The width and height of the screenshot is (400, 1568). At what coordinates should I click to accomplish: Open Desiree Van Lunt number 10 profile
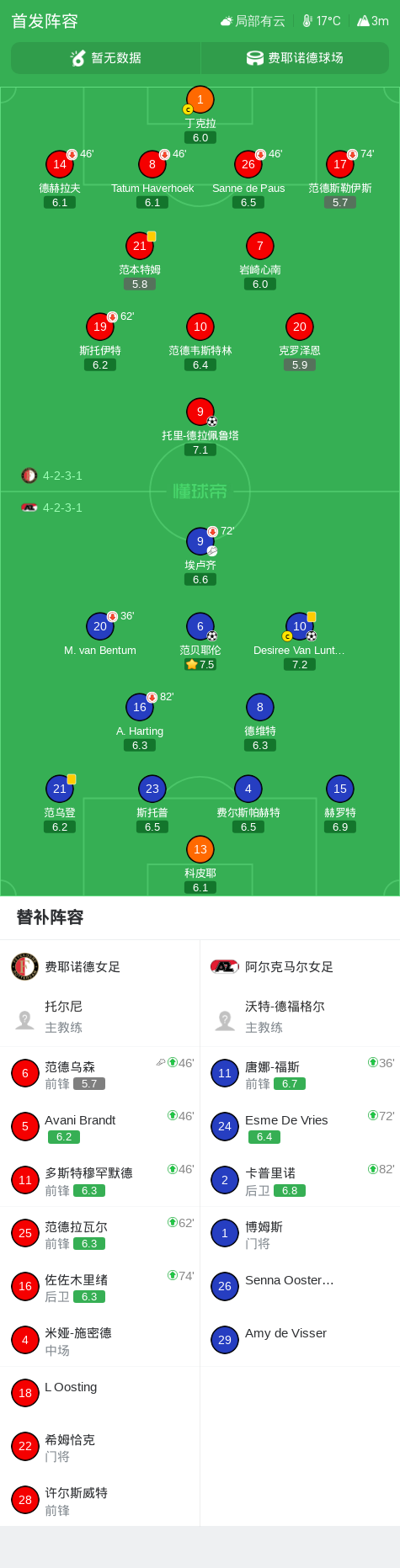click(300, 626)
